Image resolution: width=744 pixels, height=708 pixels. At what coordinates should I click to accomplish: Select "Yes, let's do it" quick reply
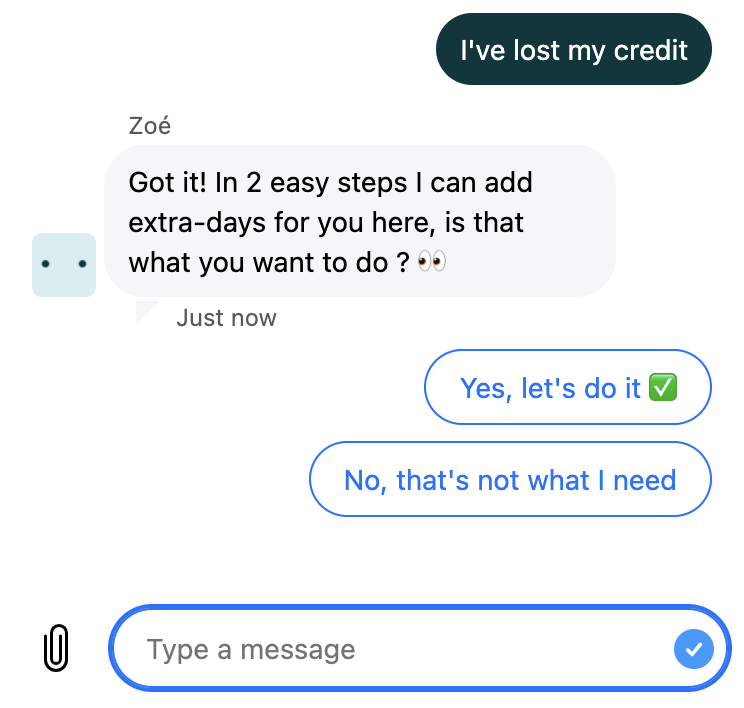[567, 387]
